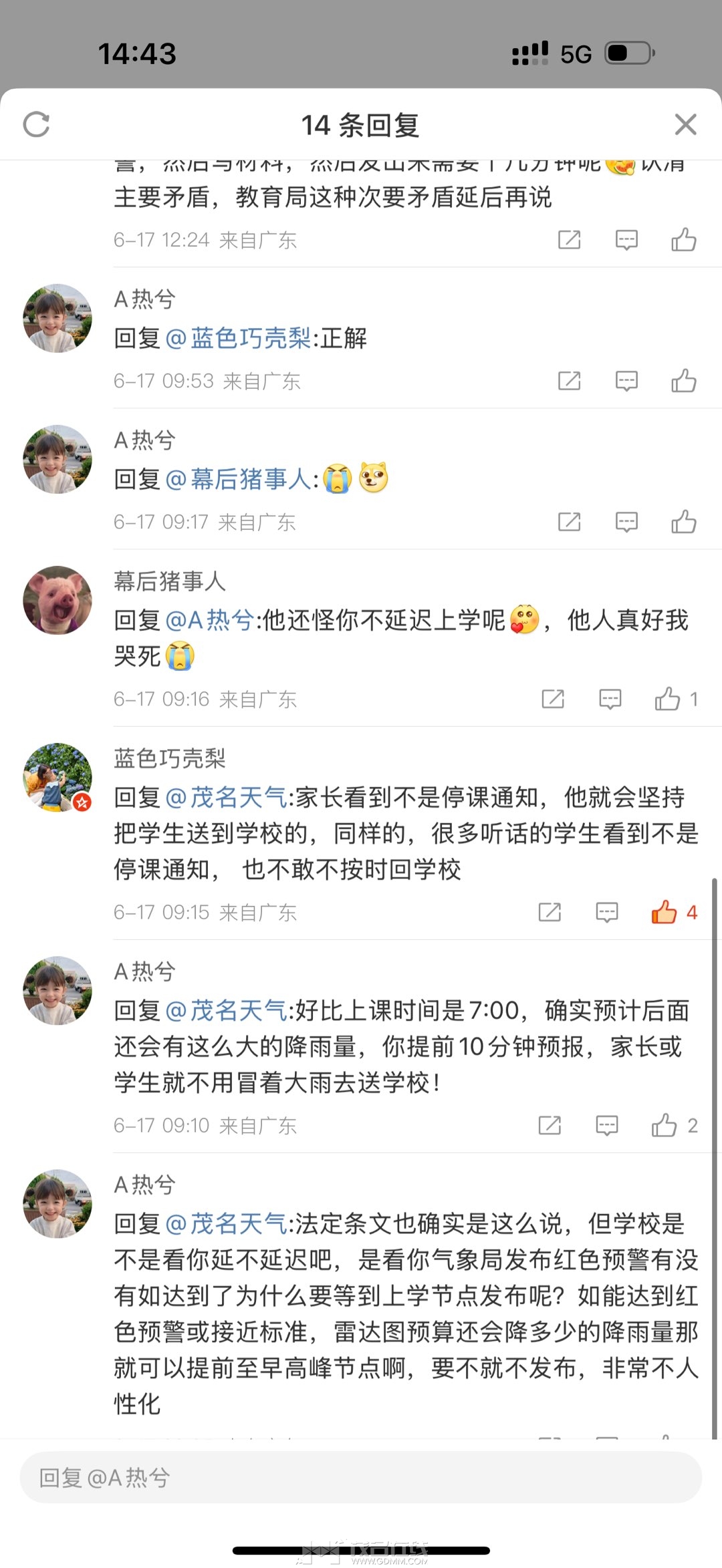Comment on 蓝色巧壳梨's 09:15 reply
The image size is (722, 1568).
(x=607, y=912)
